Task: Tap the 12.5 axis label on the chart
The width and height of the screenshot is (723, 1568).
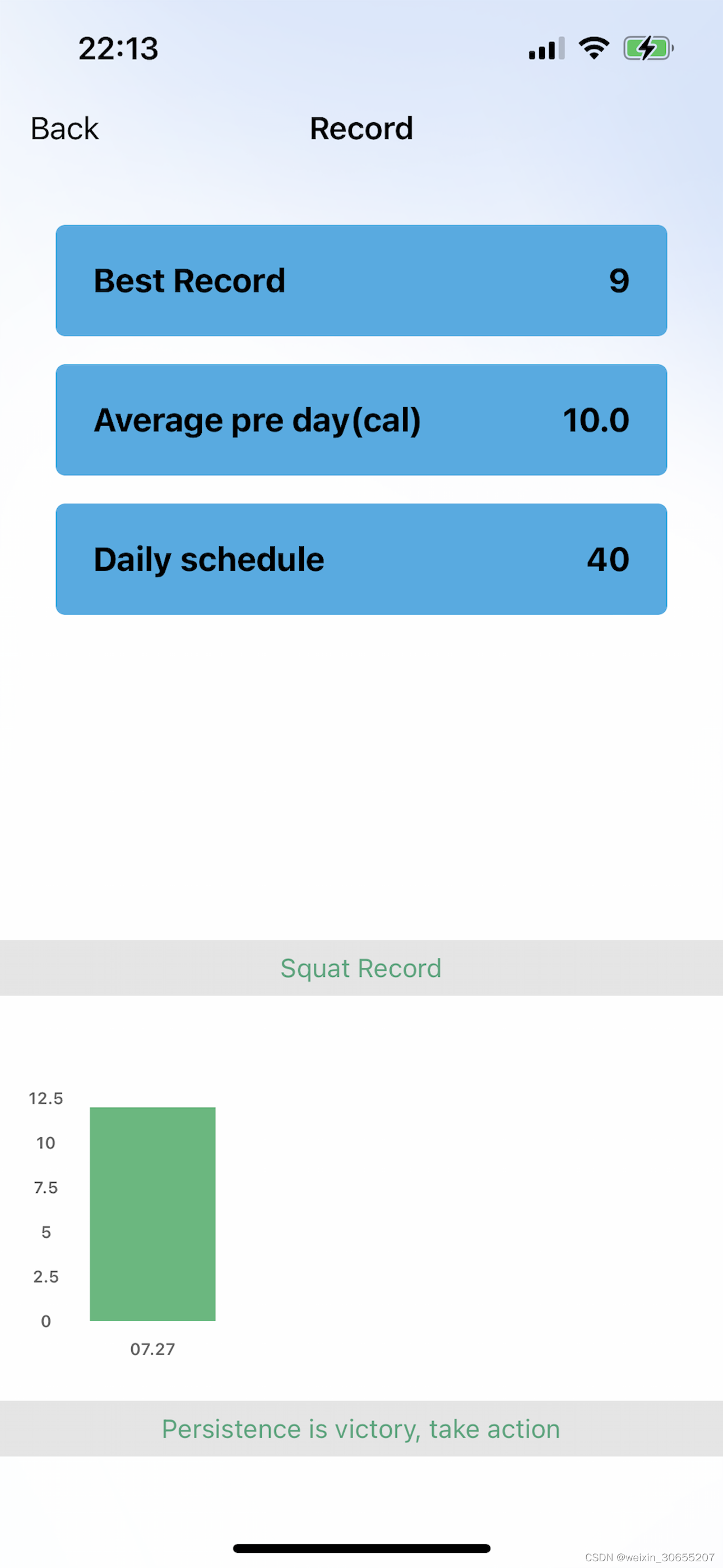Action: 47,1097
